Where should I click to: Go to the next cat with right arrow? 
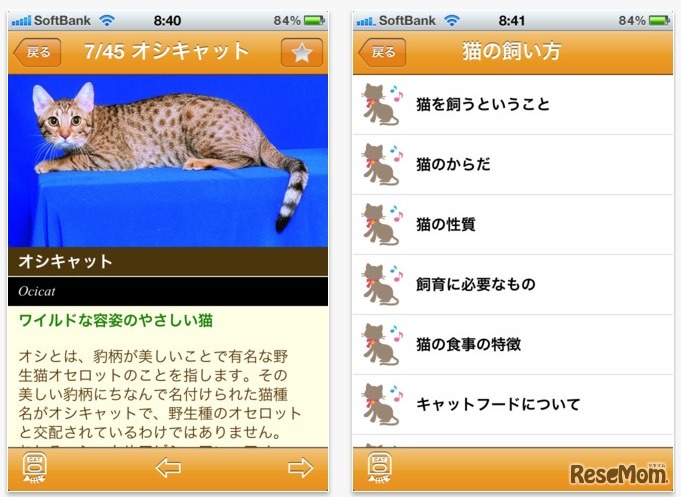point(300,467)
